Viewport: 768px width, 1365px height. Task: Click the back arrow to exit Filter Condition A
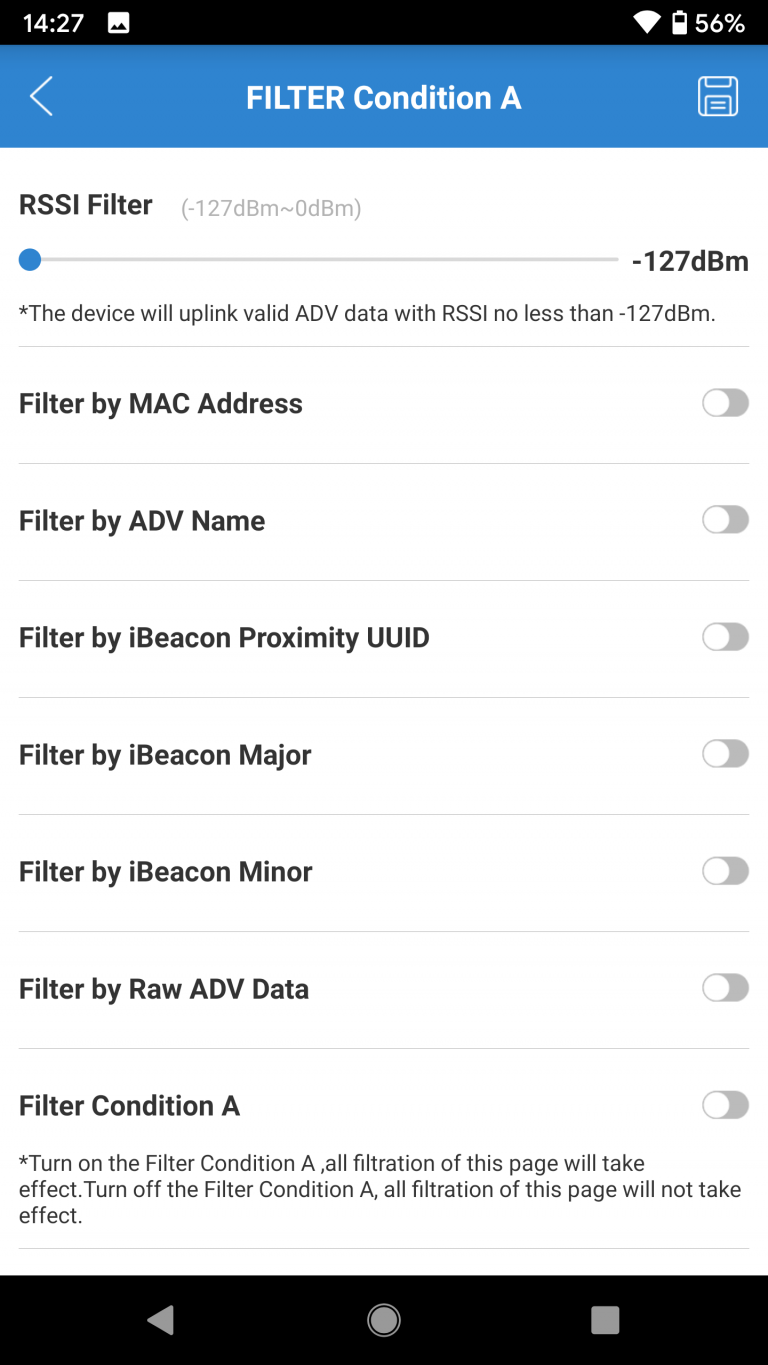41,96
